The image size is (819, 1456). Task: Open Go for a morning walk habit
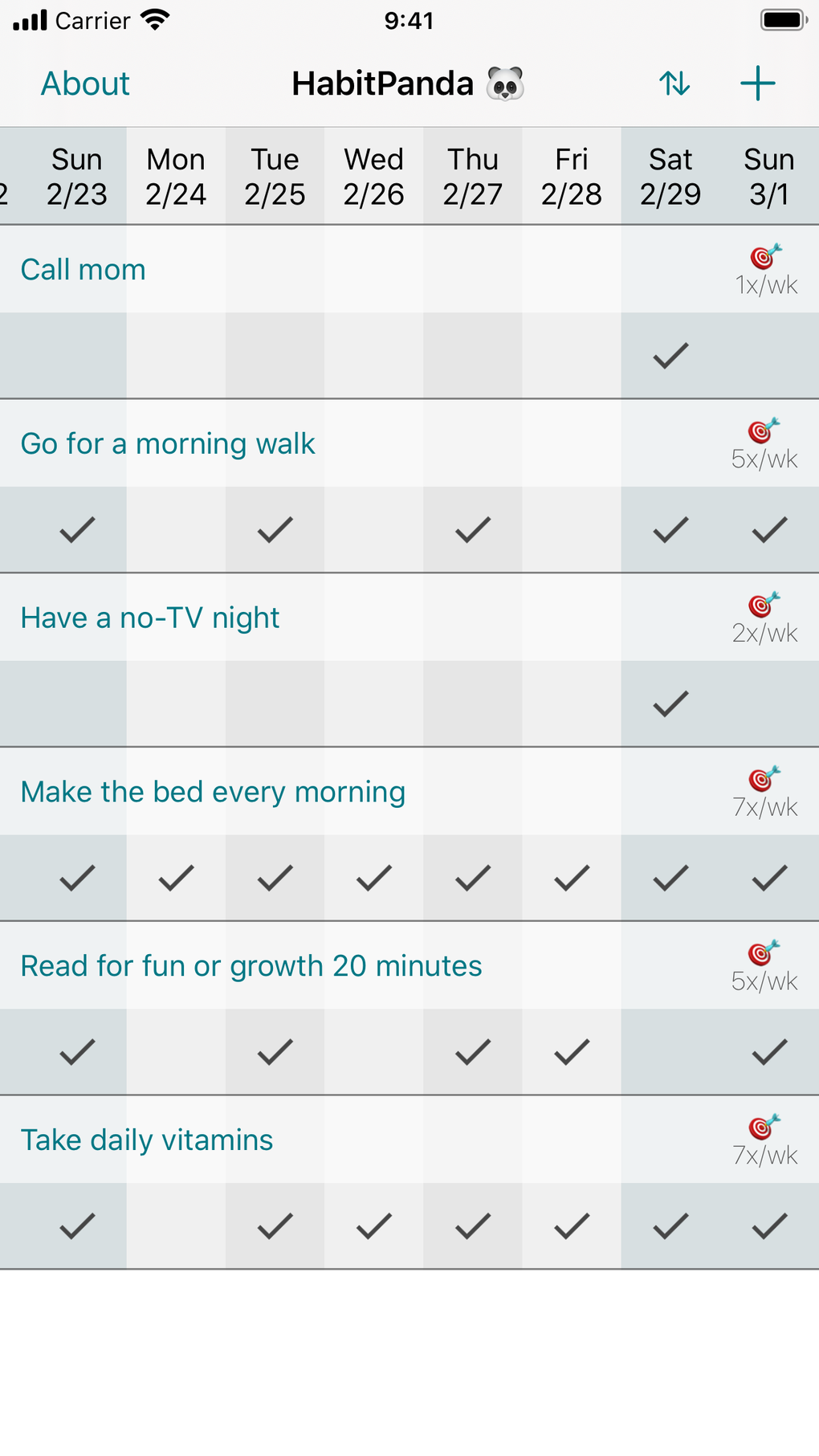168,444
